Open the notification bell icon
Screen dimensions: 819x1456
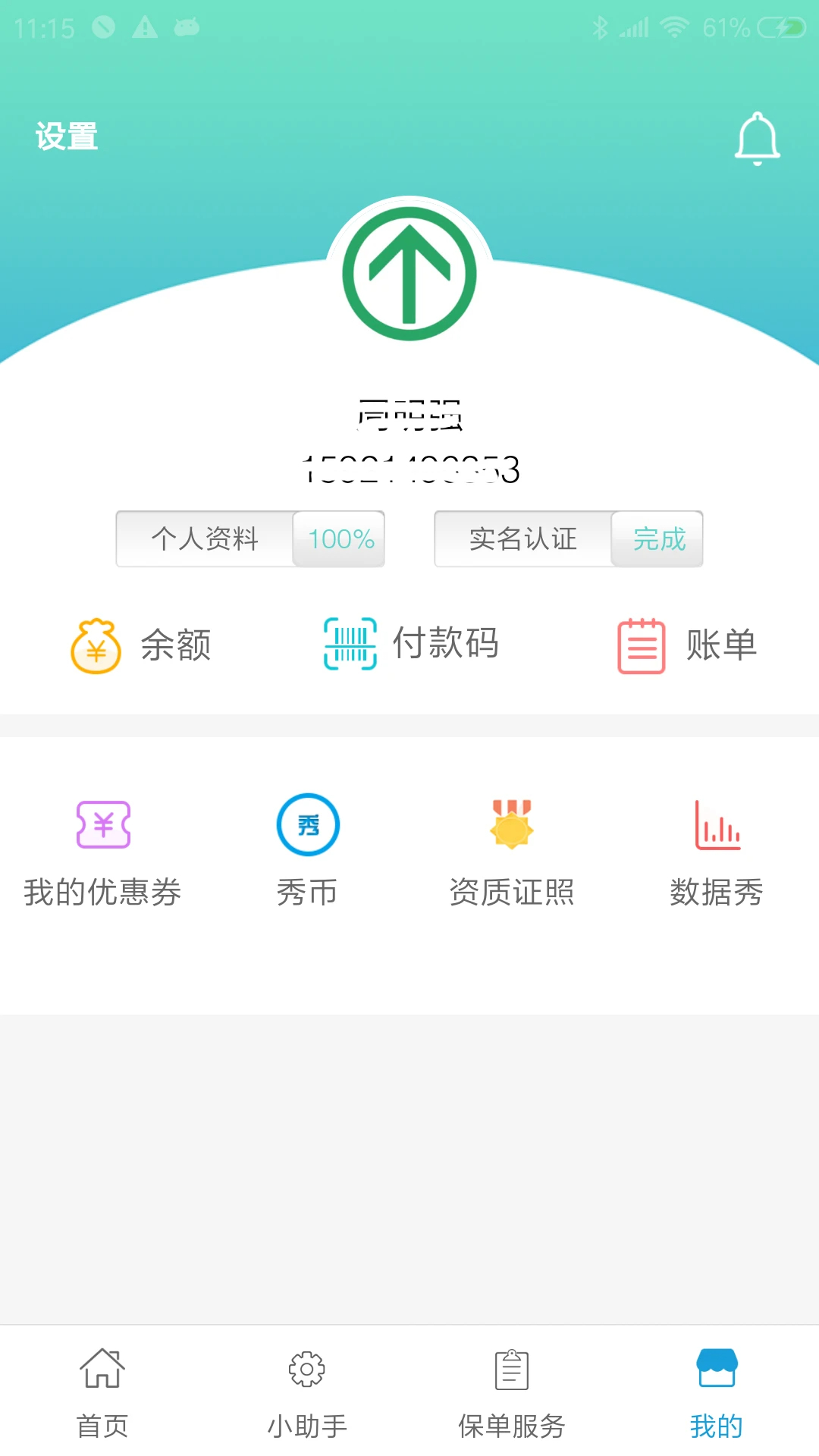pyautogui.click(x=757, y=138)
